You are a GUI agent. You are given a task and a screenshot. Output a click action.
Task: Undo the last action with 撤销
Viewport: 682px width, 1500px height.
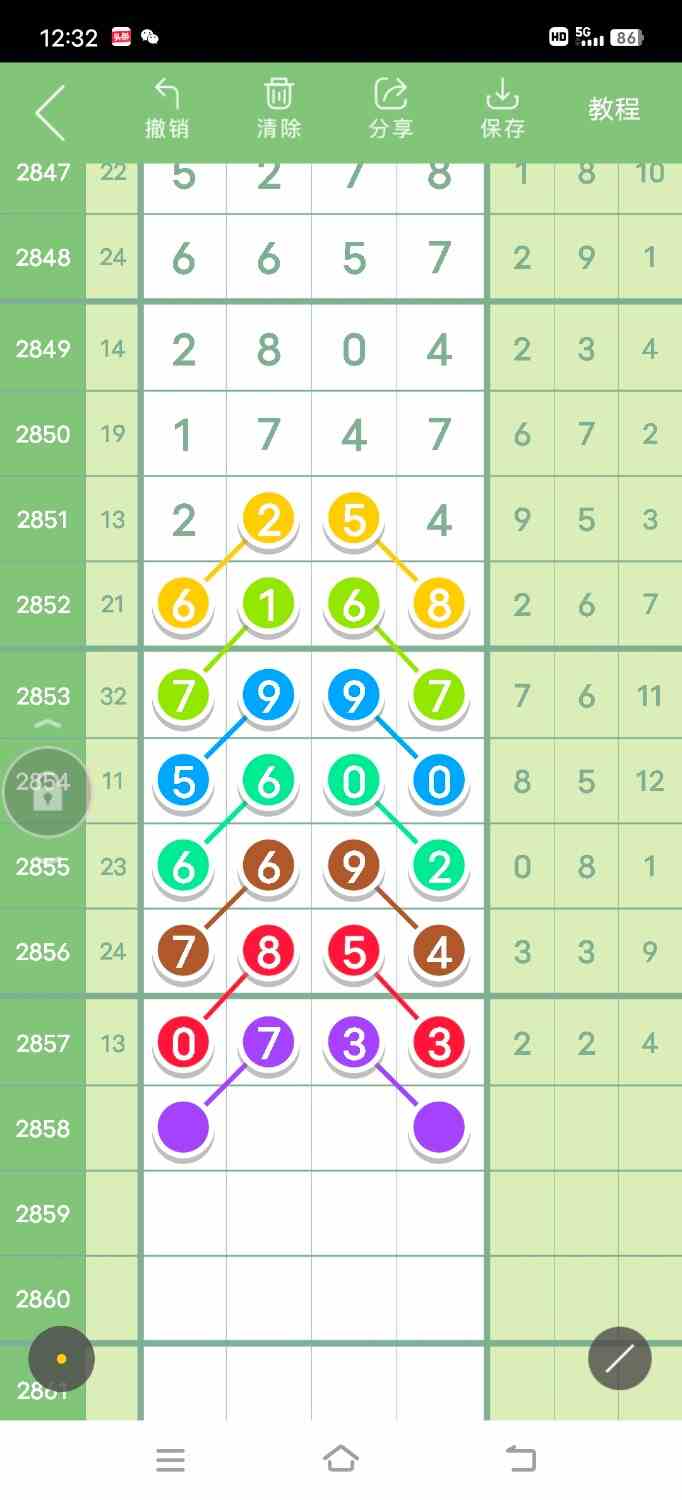(x=167, y=110)
